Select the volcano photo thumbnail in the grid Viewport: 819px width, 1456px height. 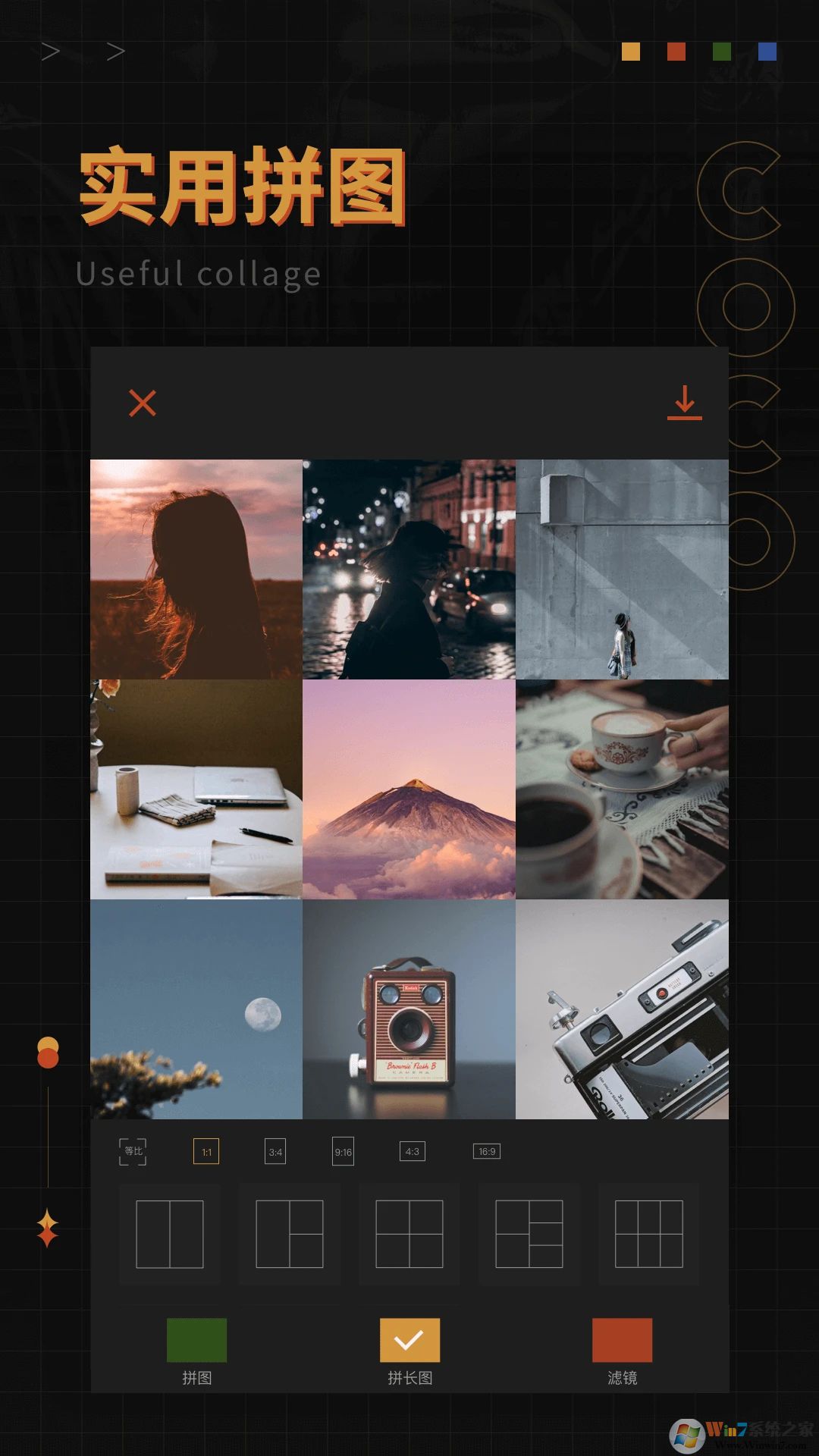pos(409,789)
